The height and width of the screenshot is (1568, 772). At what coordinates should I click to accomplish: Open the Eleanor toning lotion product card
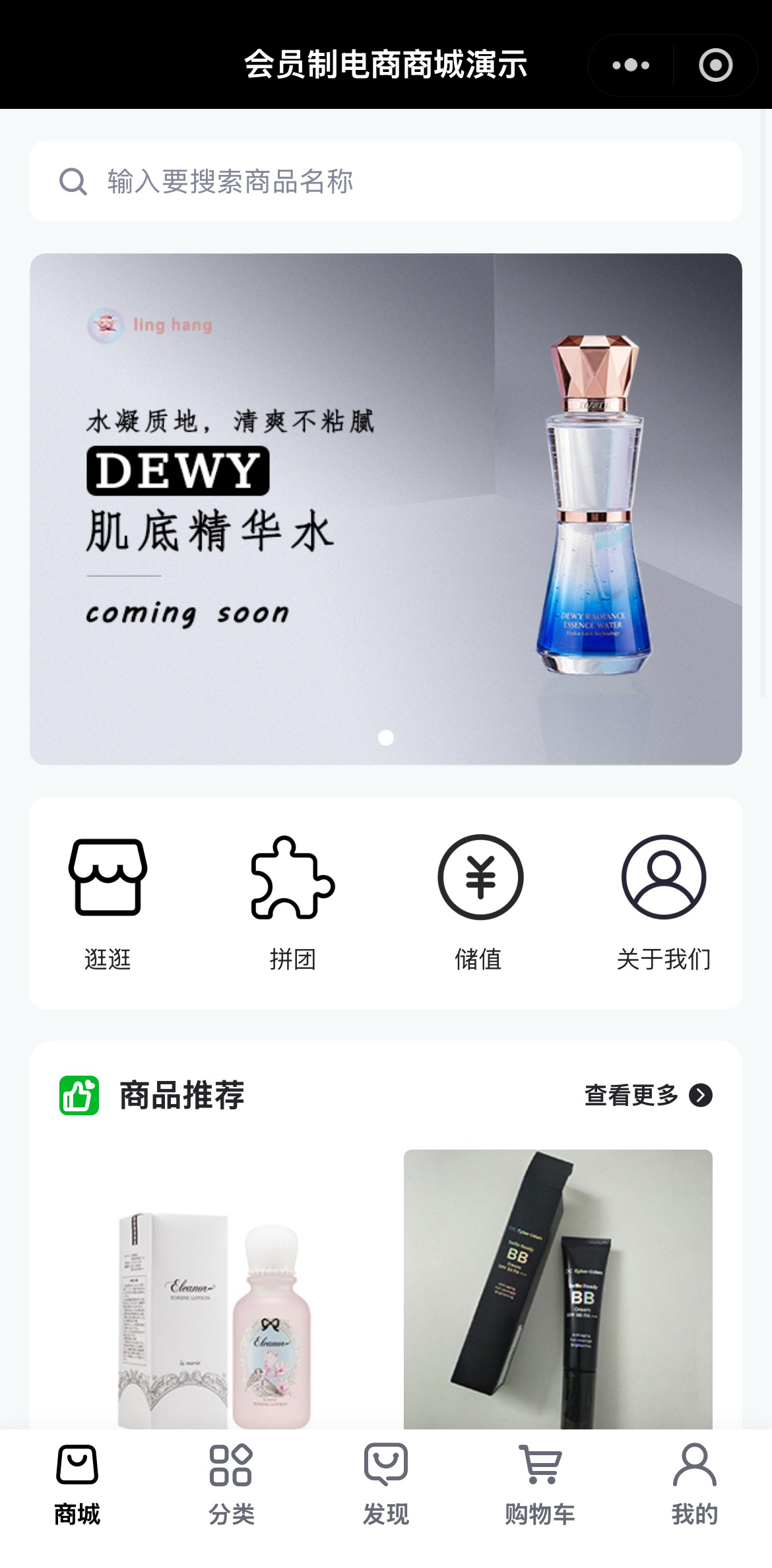tap(214, 1290)
